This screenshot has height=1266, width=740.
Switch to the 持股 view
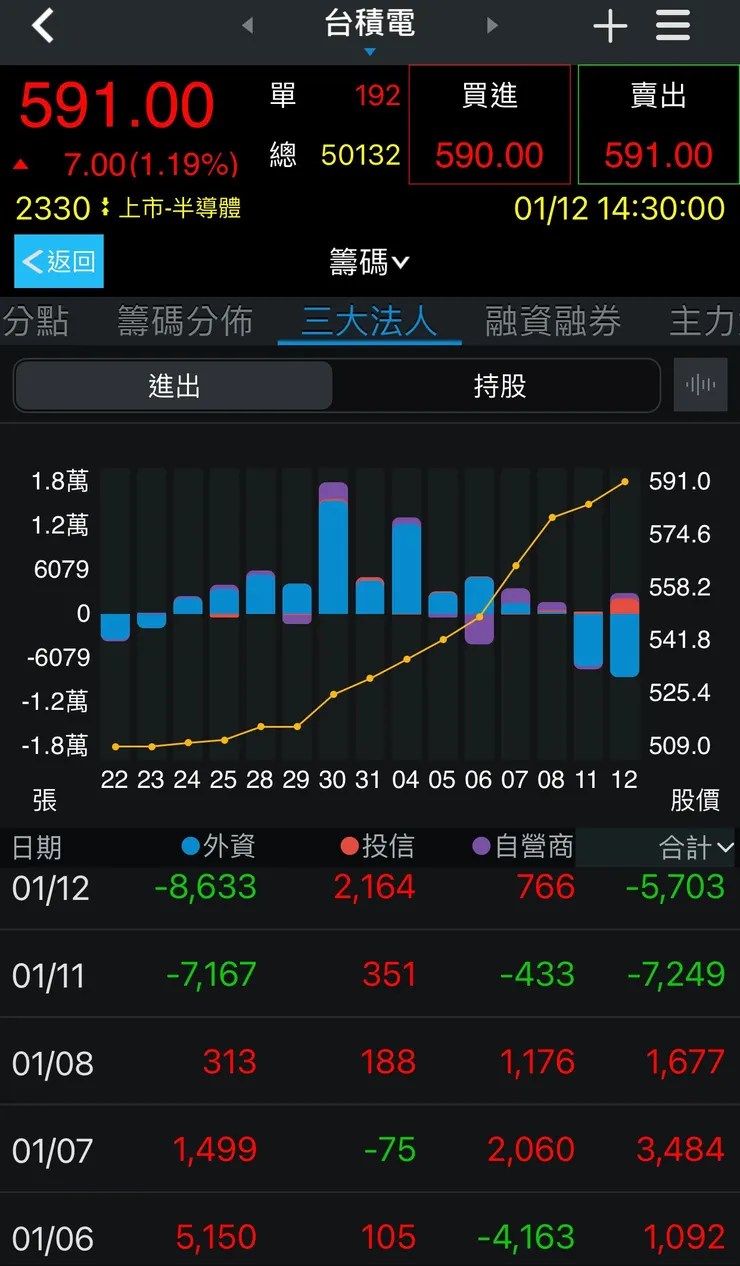pos(496,385)
